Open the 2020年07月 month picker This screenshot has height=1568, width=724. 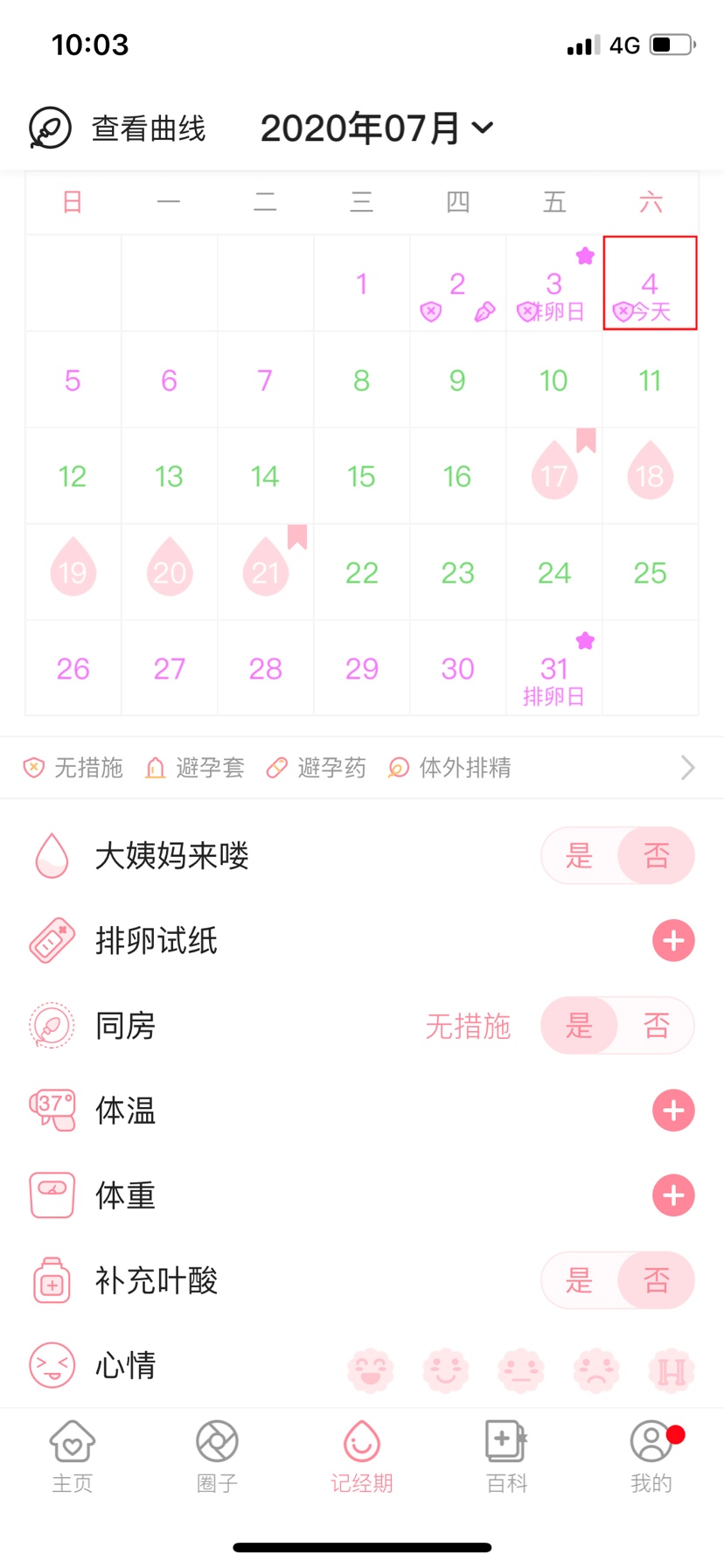pos(377,129)
